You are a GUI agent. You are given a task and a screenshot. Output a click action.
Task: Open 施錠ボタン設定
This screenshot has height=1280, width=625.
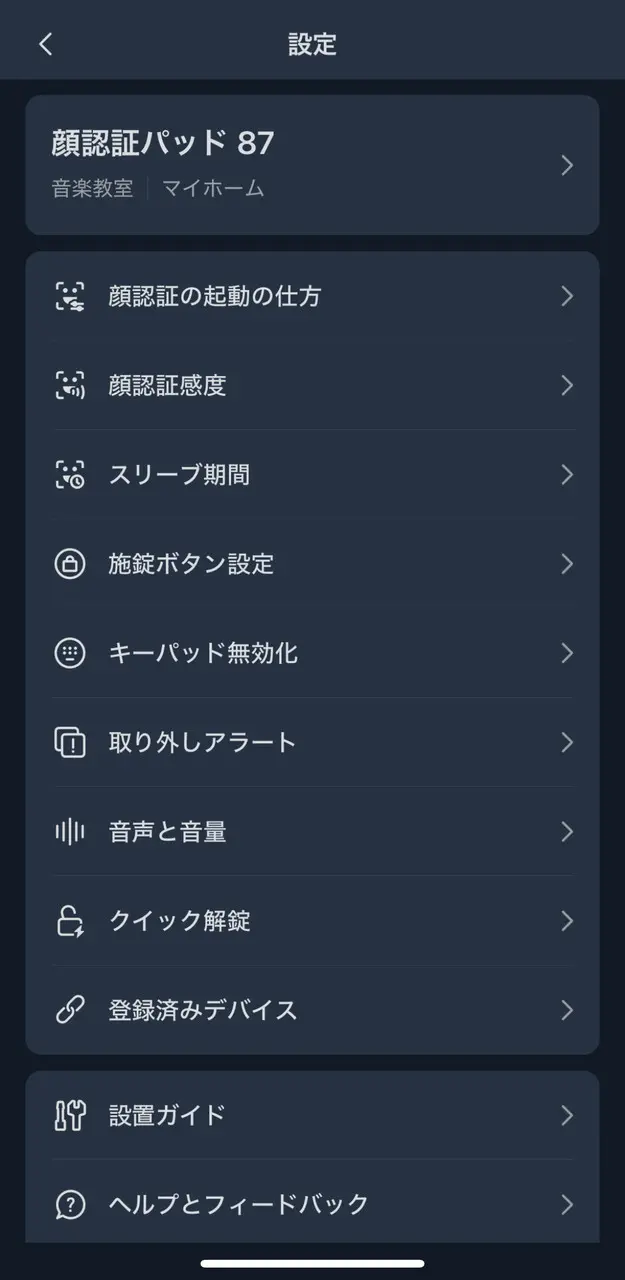click(x=312, y=564)
